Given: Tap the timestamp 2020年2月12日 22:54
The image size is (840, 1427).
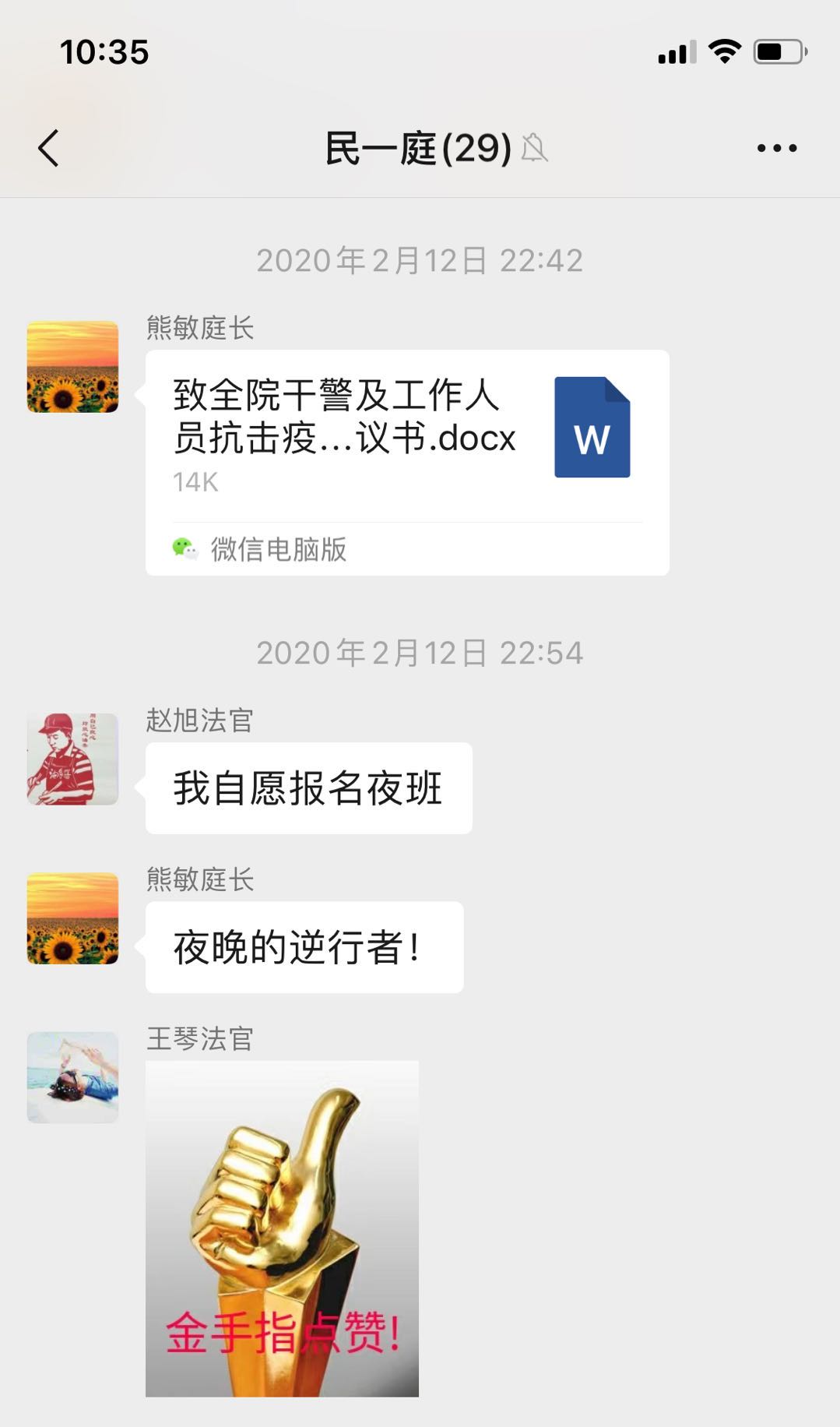Looking at the screenshot, I should point(420,654).
